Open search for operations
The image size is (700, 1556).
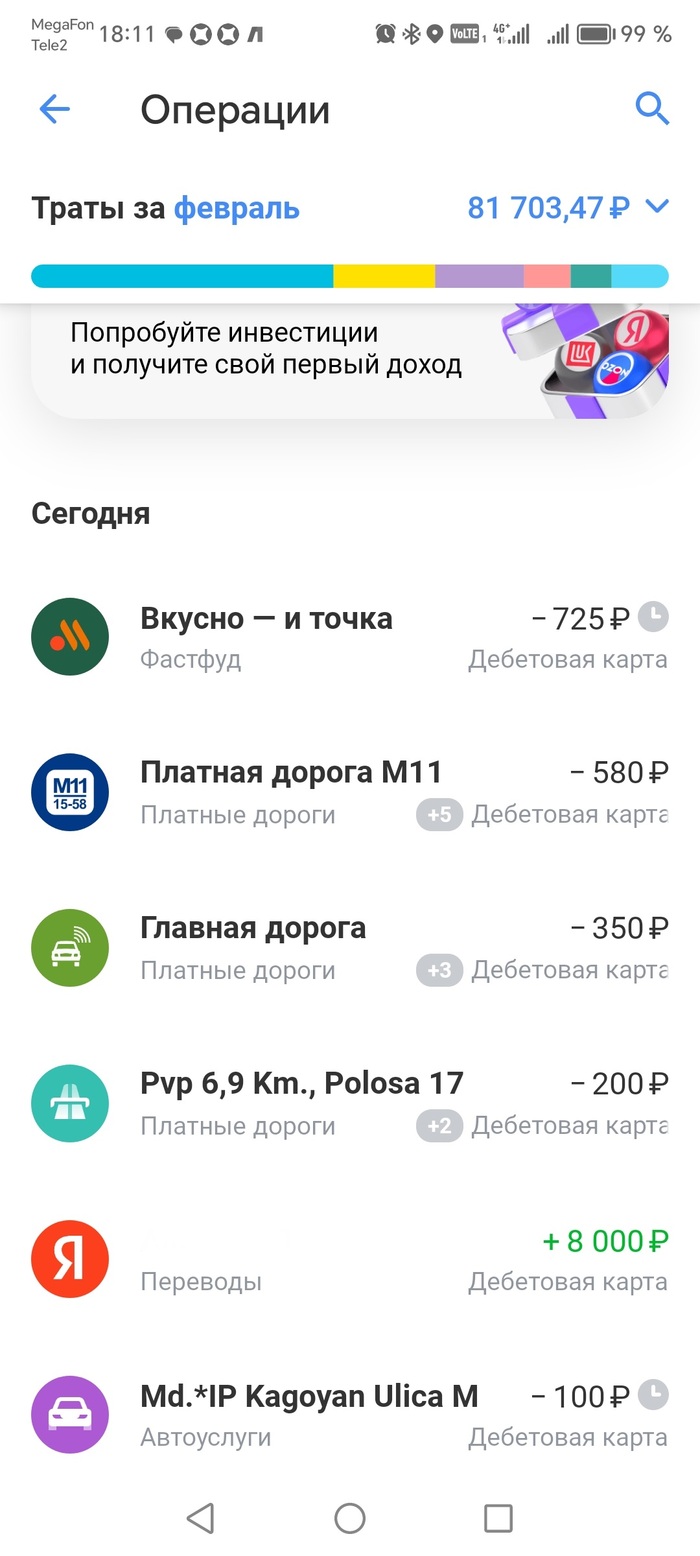pos(652,108)
